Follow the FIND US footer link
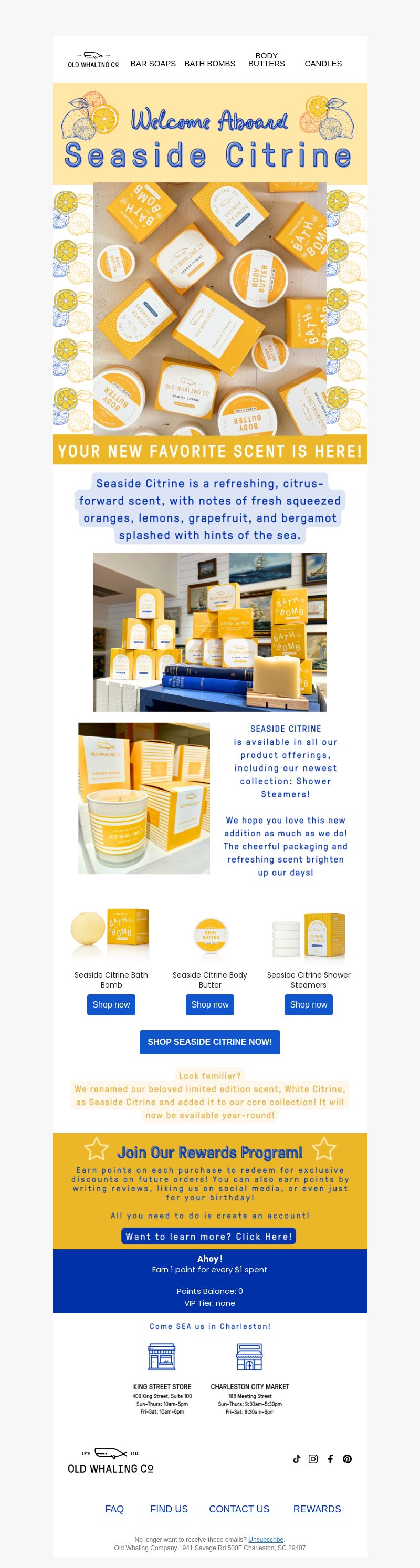The height and width of the screenshot is (1568, 420). [x=169, y=1509]
